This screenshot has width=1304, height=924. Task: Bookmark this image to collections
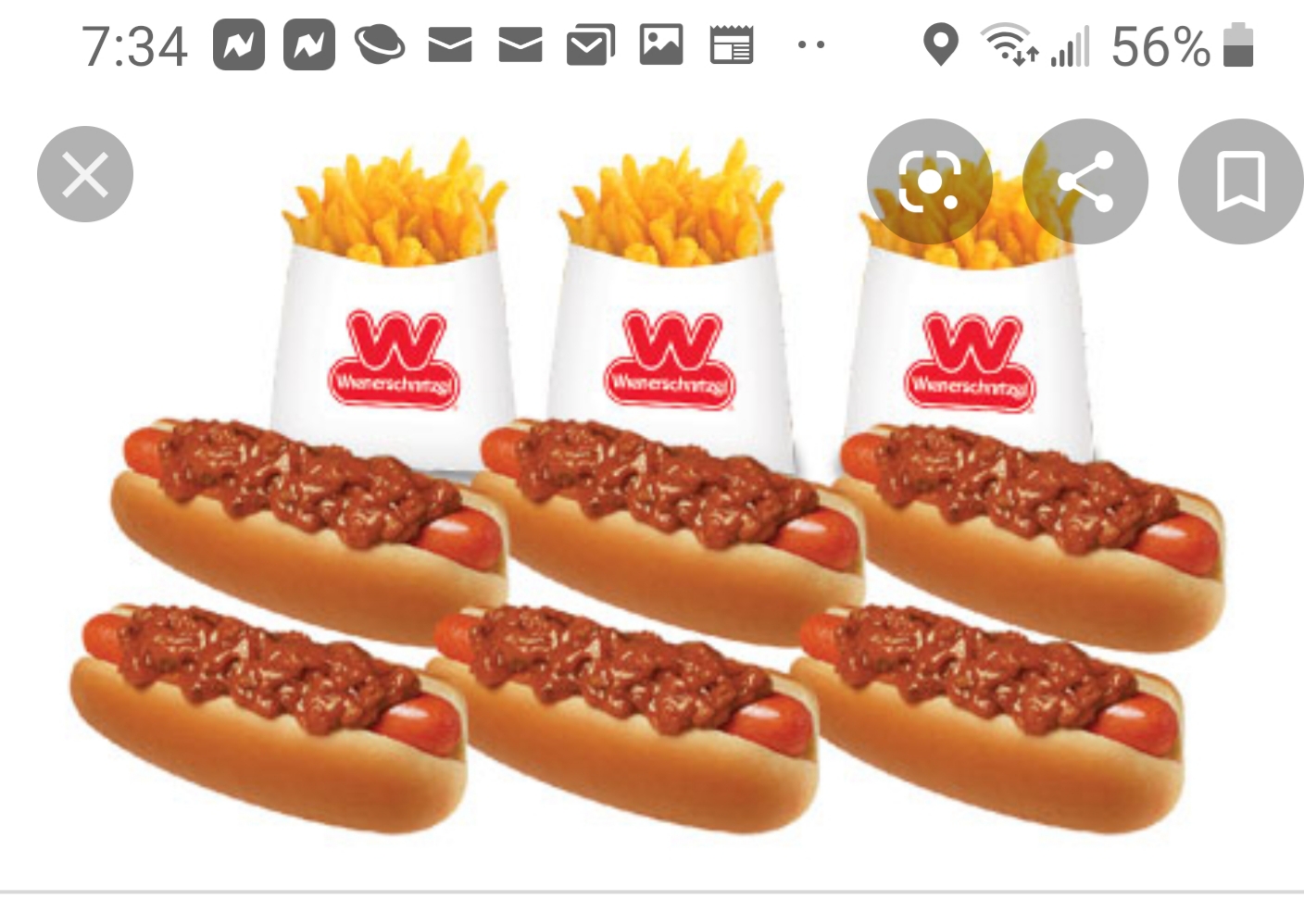click(x=1239, y=181)
